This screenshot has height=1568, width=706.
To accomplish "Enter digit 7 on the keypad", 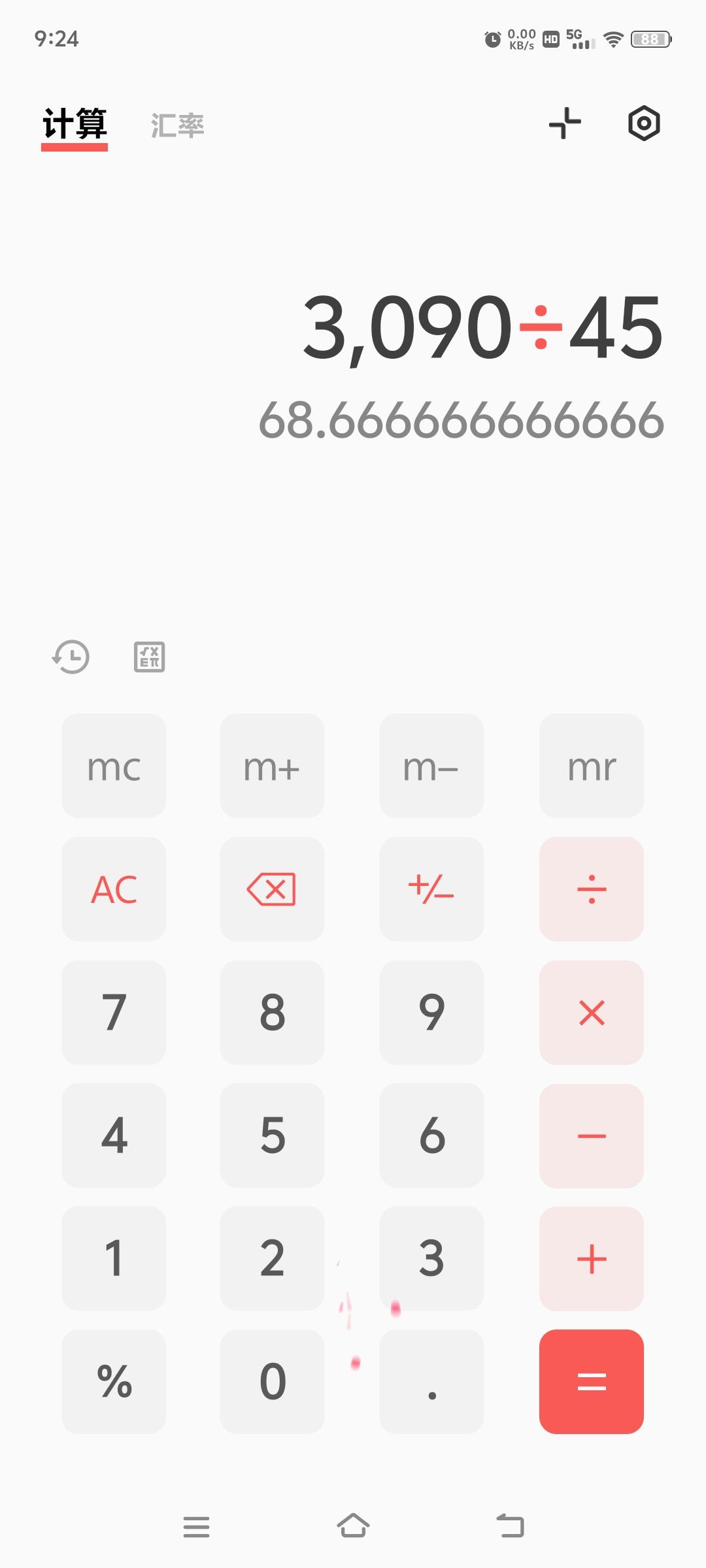I will click(x=114, y=1013).
